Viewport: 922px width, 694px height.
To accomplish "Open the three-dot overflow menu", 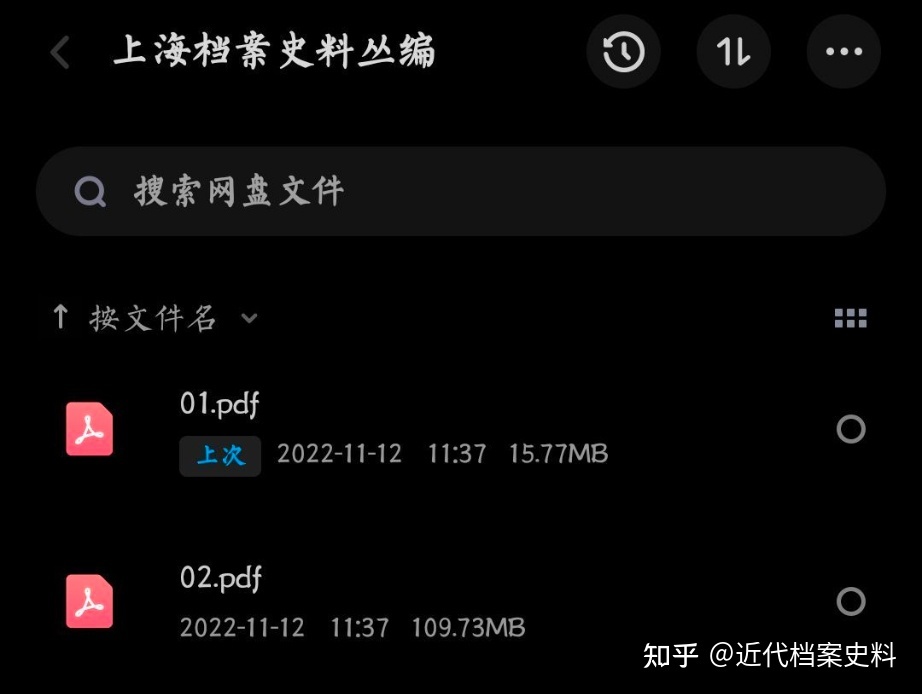I will click(x=843, y=52).
